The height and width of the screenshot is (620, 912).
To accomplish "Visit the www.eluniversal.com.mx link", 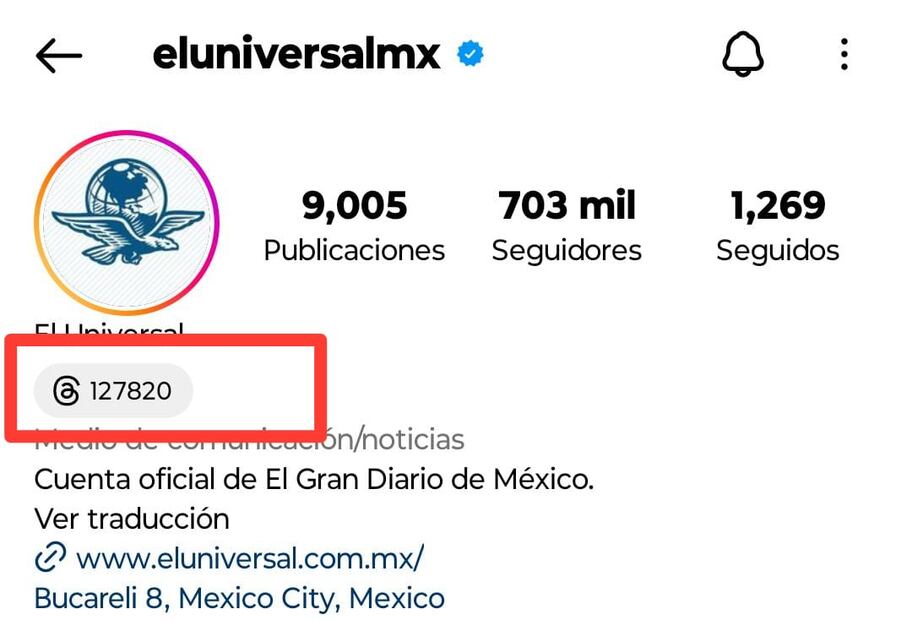I will [x=249, y=558].
